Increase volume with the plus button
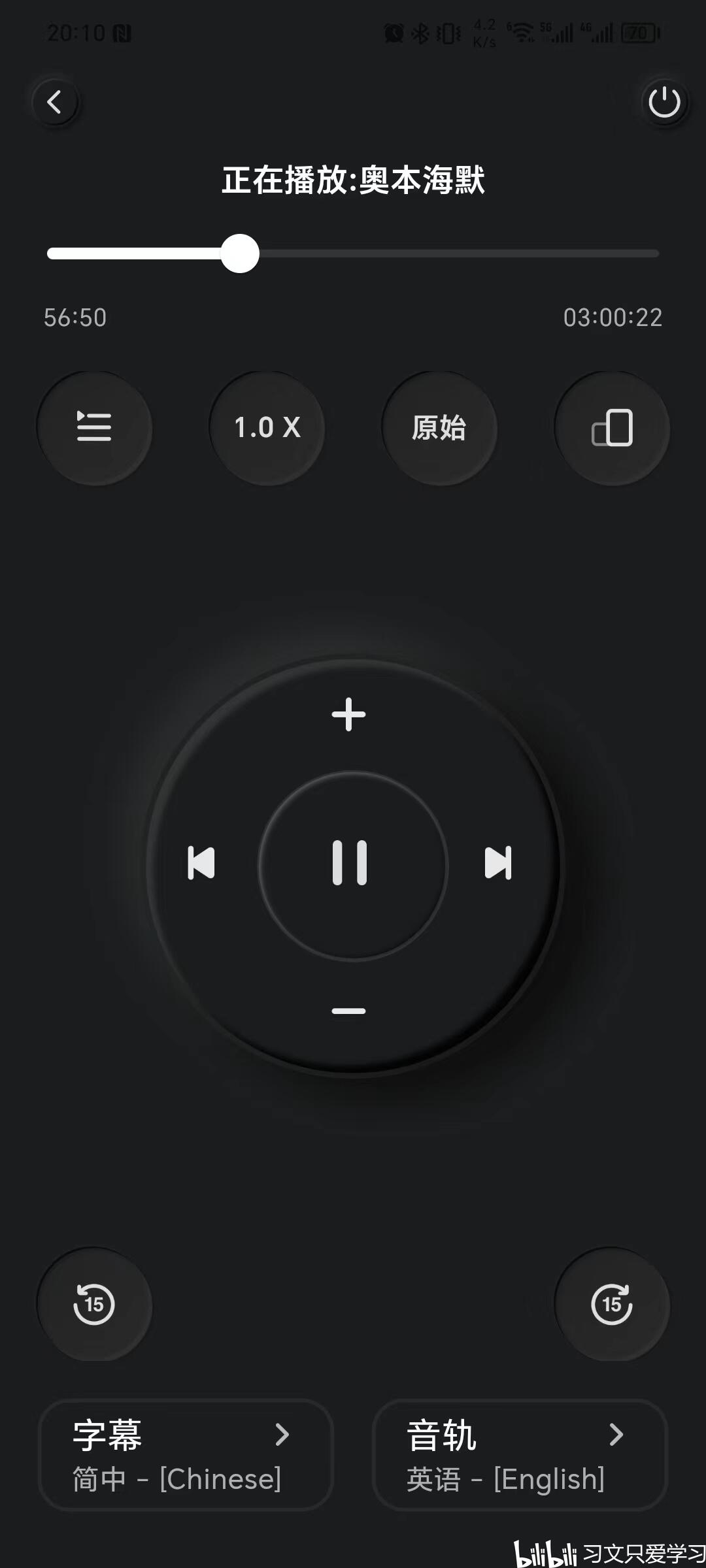706x1568 pixels. click(x=349, y=714)
